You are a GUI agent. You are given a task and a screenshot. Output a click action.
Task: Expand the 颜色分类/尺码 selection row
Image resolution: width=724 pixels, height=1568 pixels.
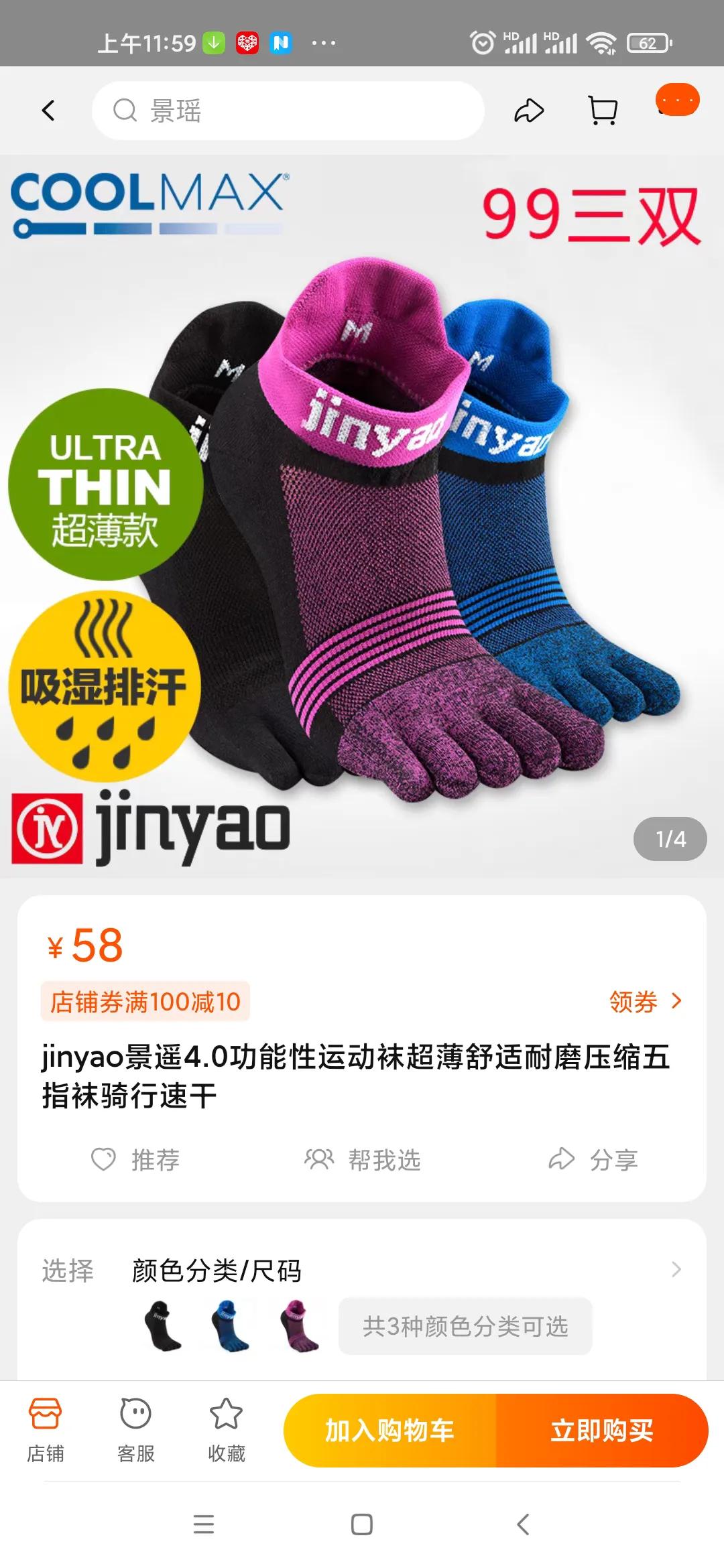(402, 1270)
